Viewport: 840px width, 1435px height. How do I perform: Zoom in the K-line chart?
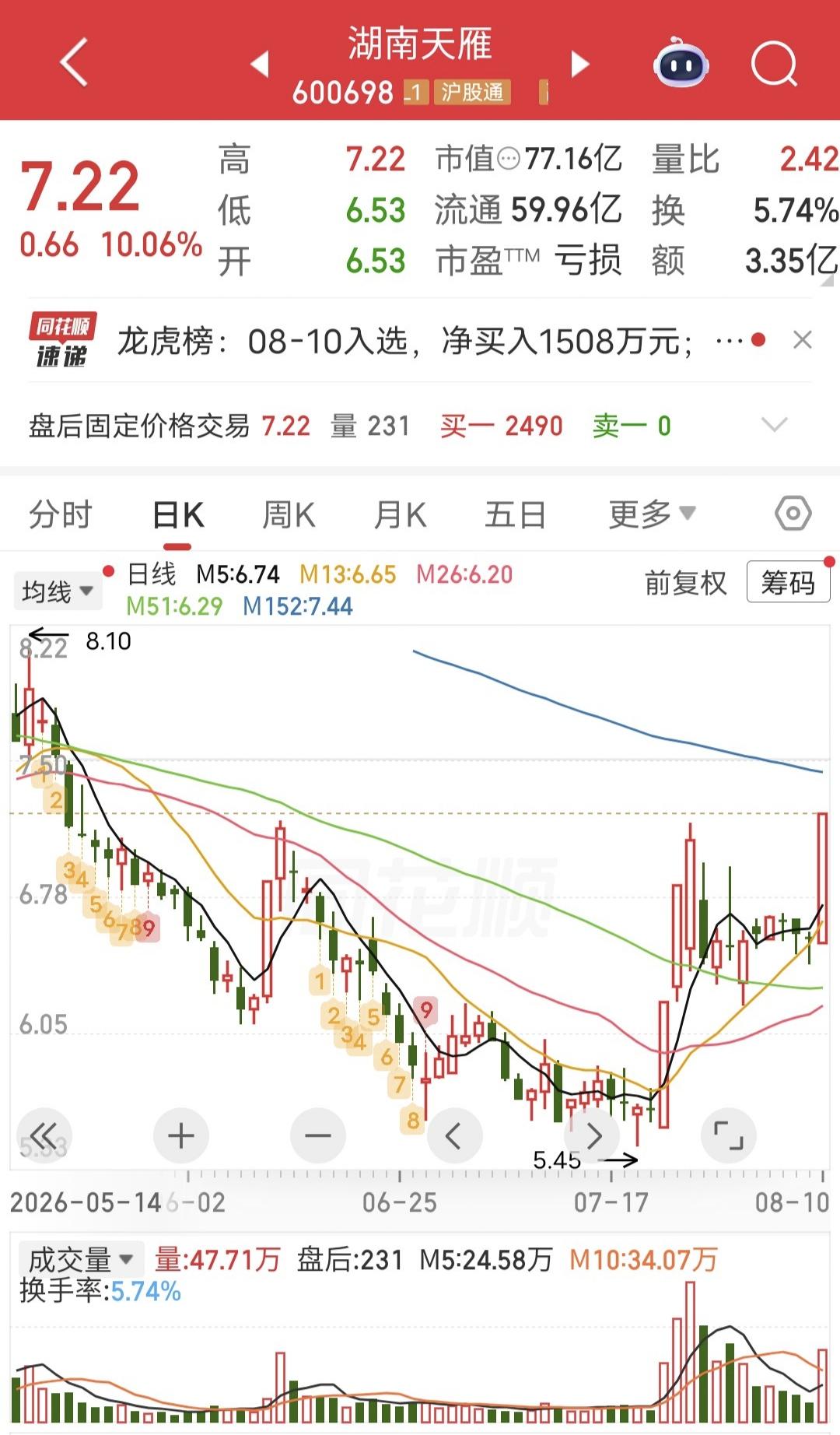[181, 1135]
